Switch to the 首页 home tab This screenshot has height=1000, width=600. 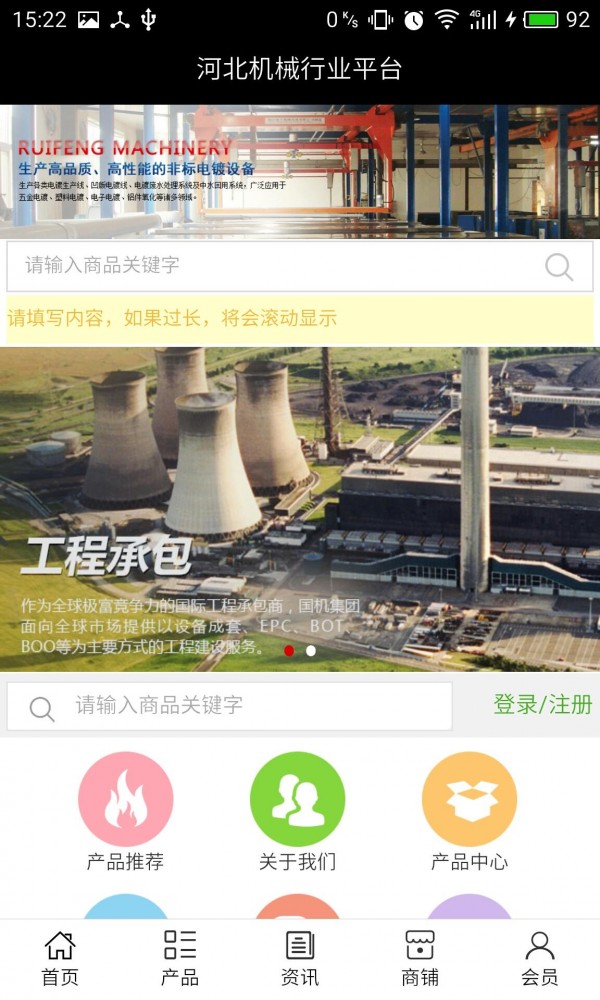coord(60,959)
